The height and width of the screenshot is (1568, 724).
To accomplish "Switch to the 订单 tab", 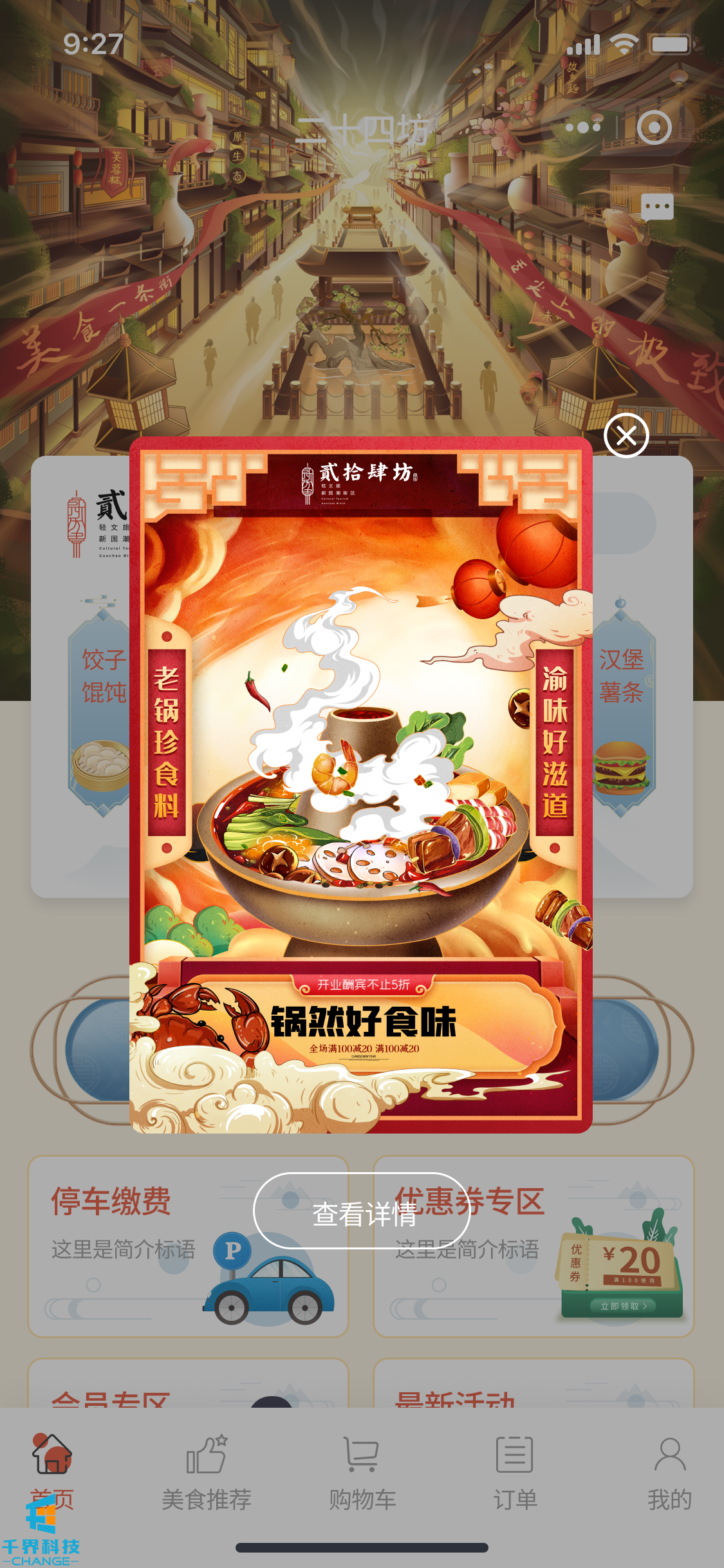I will tap(515, 1471).
